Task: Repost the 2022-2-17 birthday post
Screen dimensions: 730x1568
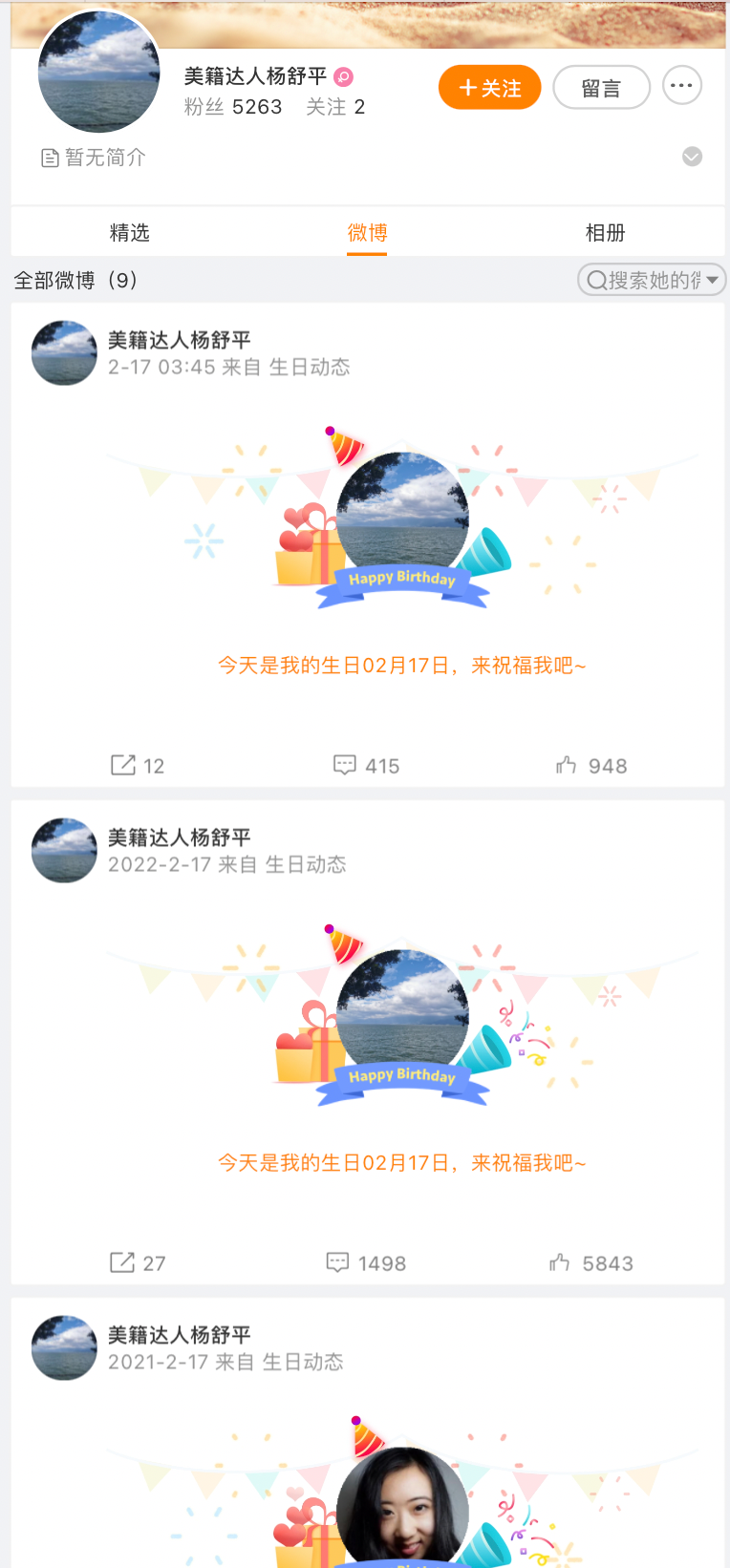Action: click(x=137, y=1262)
